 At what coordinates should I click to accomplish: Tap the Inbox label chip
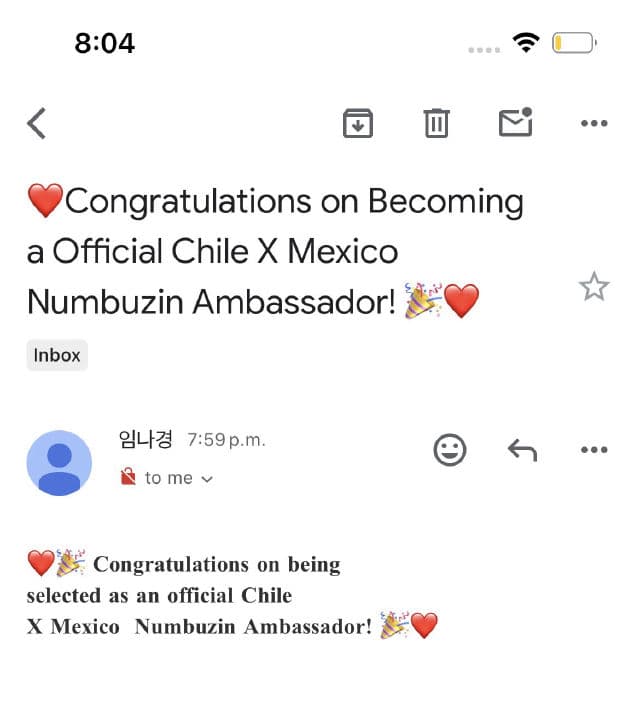point(57,355)
